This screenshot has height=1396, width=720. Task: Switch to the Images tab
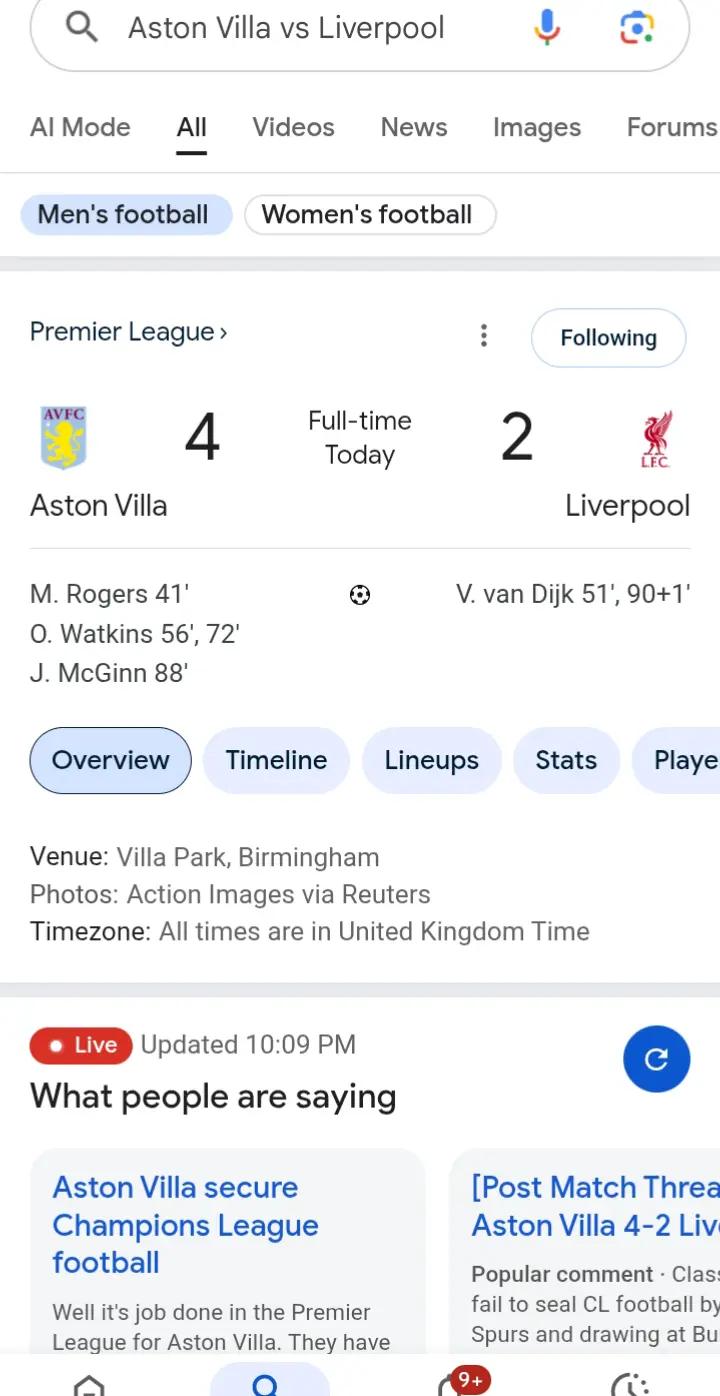pyautogui.click(x=537, y=127)
